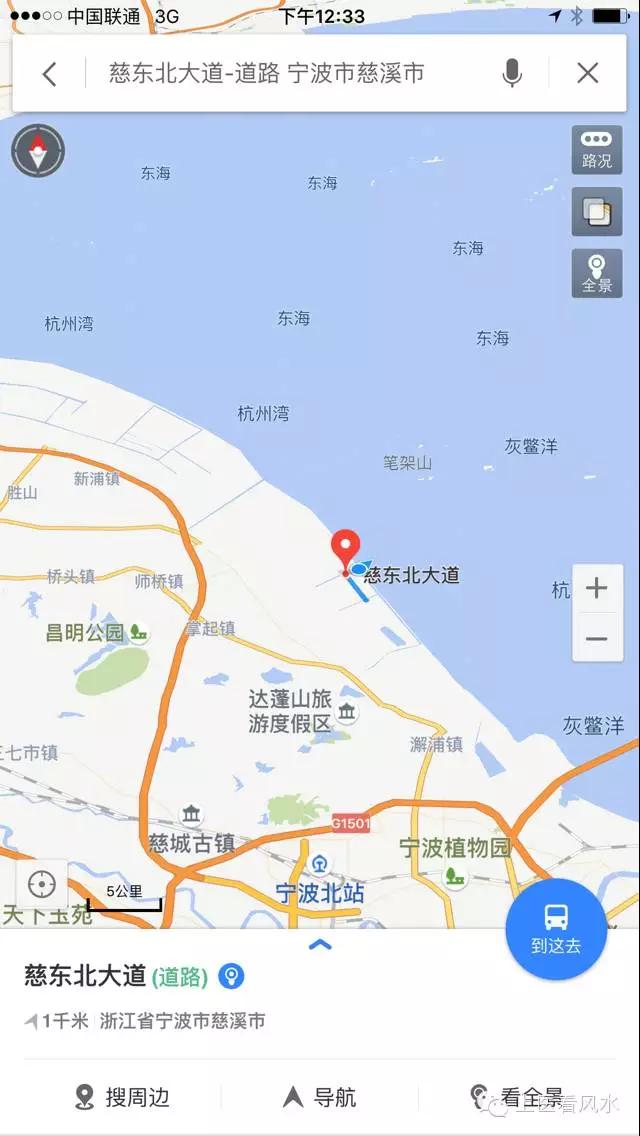Tap 看全景 at bottom
Viewport: 640px width, 1136px height.
[518, 1097]
